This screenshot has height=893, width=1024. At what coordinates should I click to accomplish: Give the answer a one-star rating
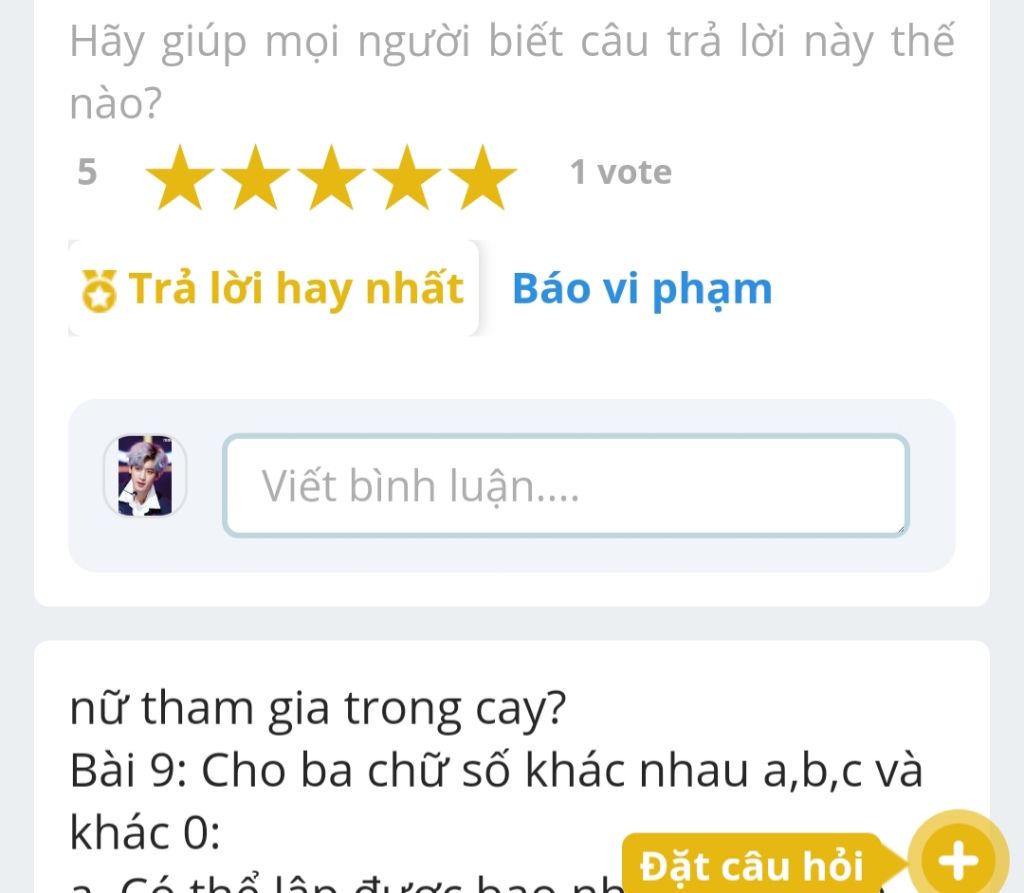coord(181,176)
